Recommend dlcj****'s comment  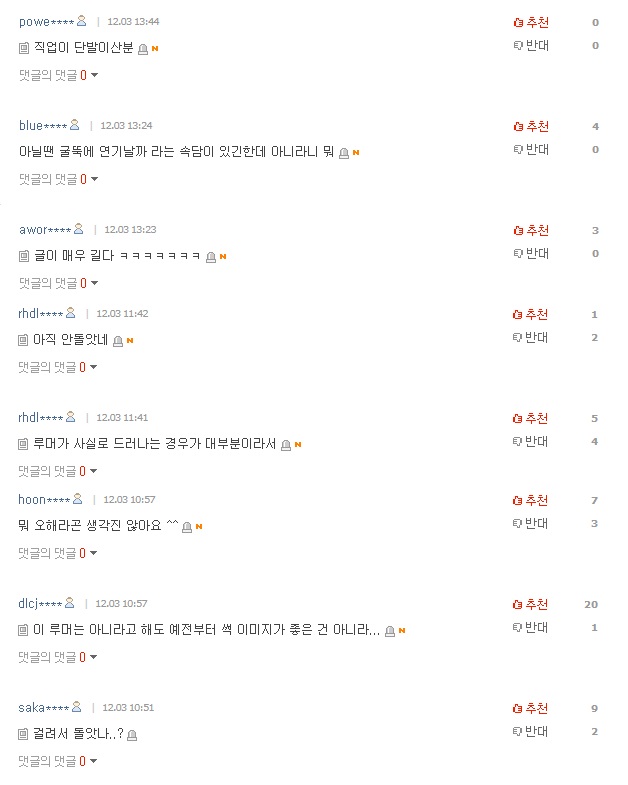pyautogui.click(x=531, y=604)
